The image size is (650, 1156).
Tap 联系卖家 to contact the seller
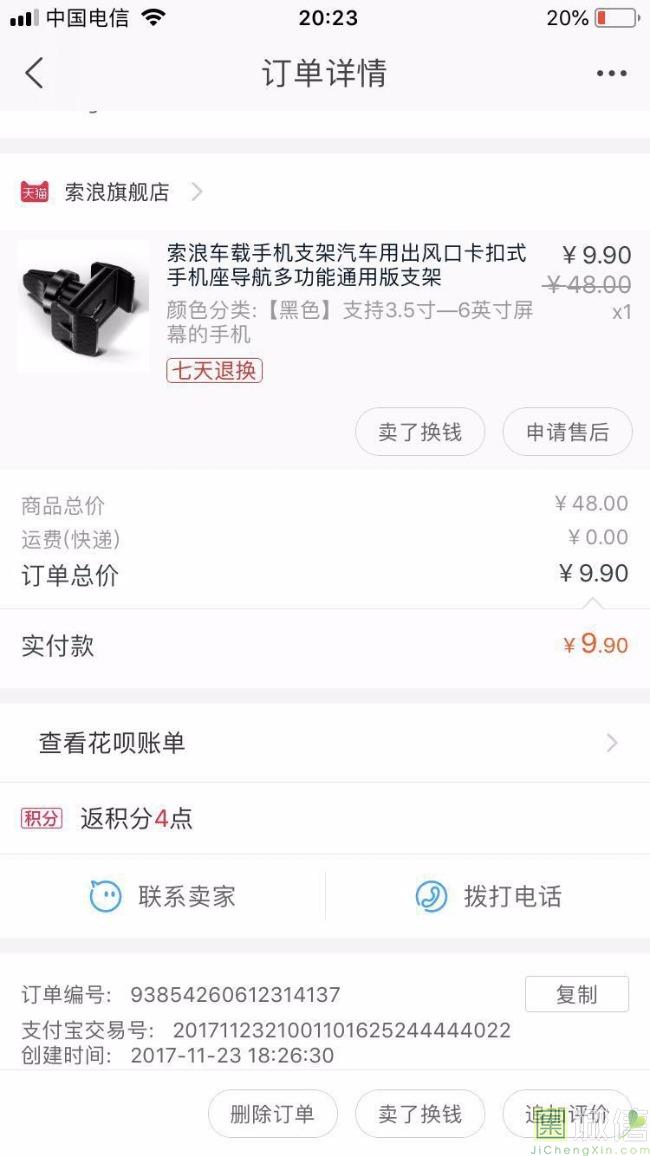[162, 896]
